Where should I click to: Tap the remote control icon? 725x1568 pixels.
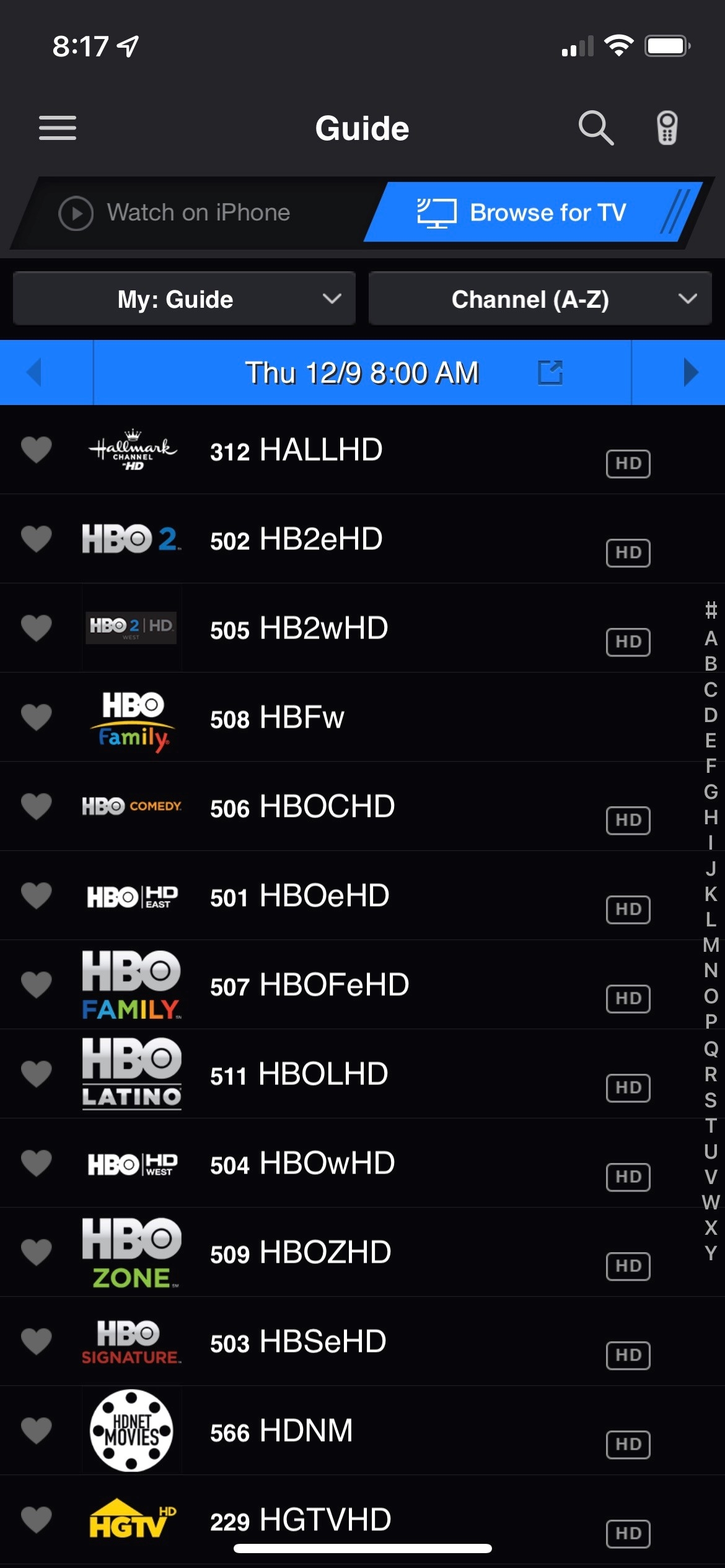(x=668, y=128)
